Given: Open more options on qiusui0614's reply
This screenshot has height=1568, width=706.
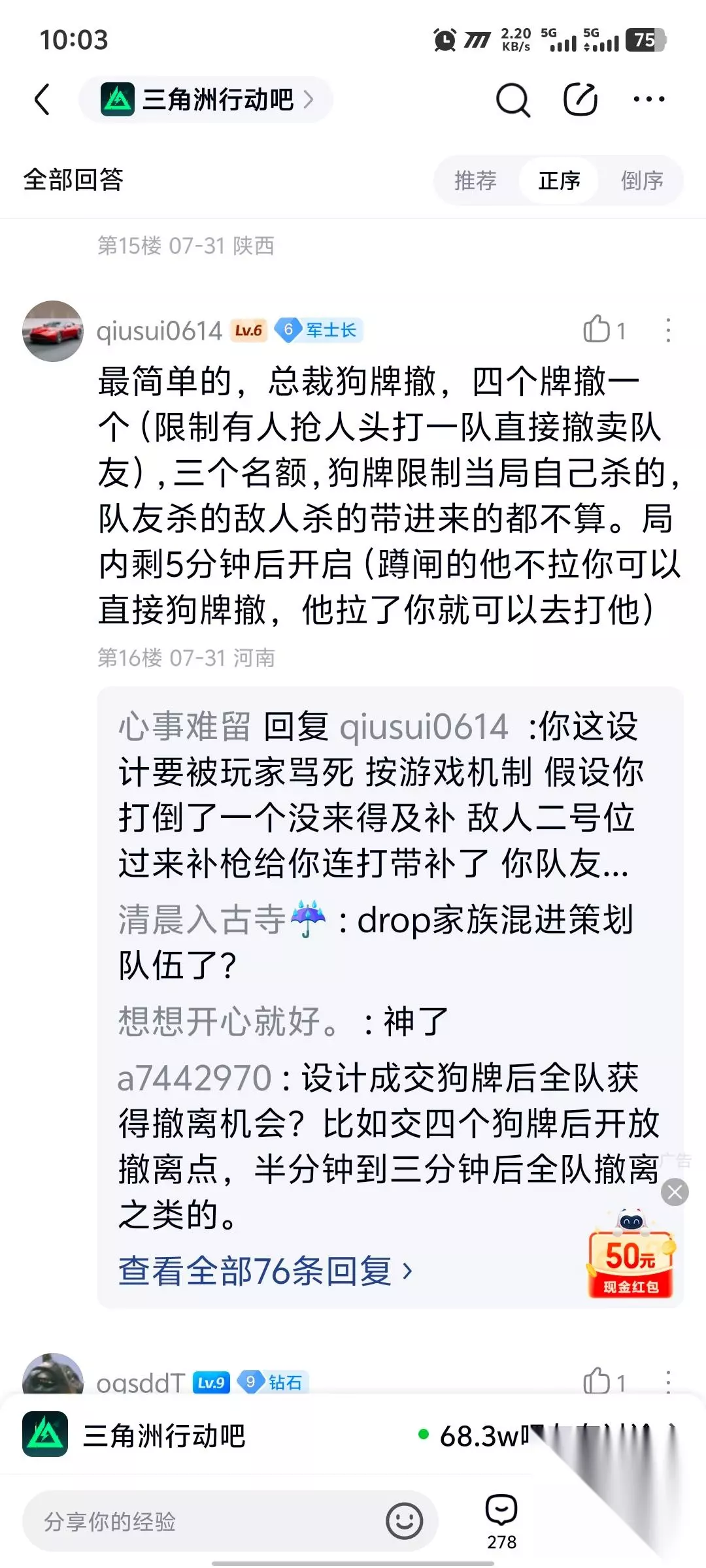Looking at the screenshot, I should pos(668,330).
